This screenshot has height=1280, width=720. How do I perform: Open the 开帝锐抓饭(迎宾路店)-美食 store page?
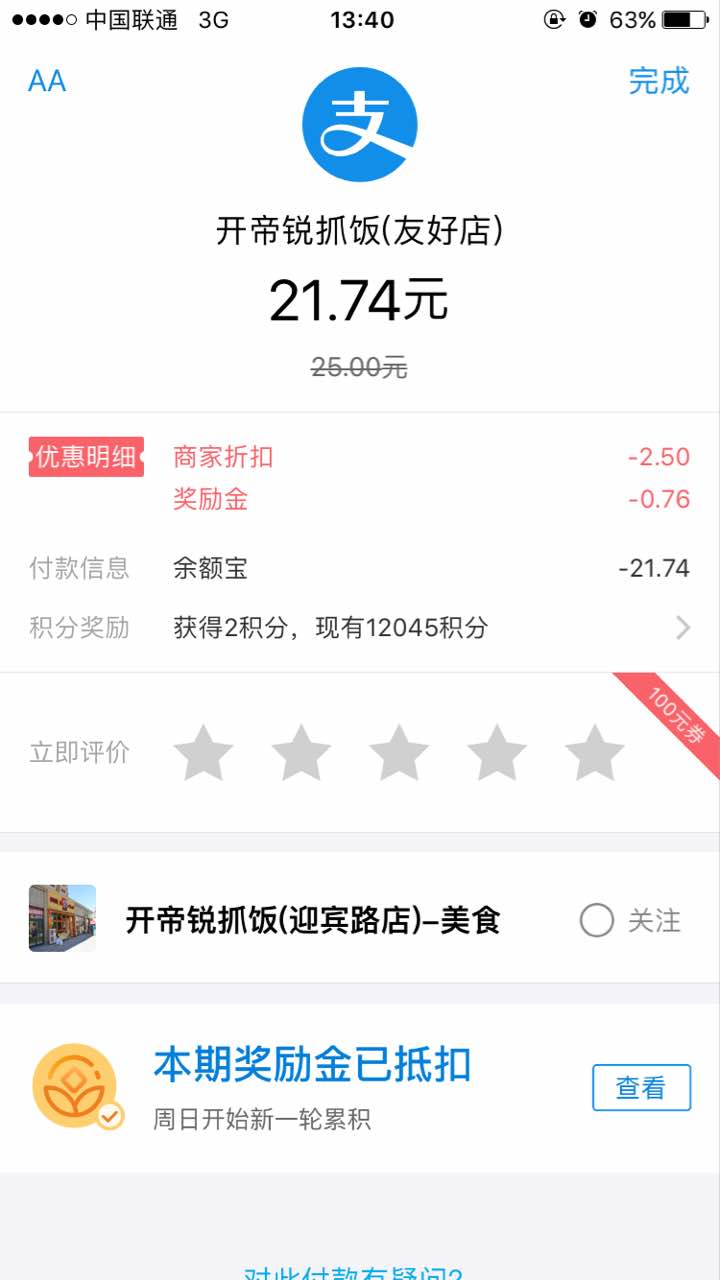[310, 920]
